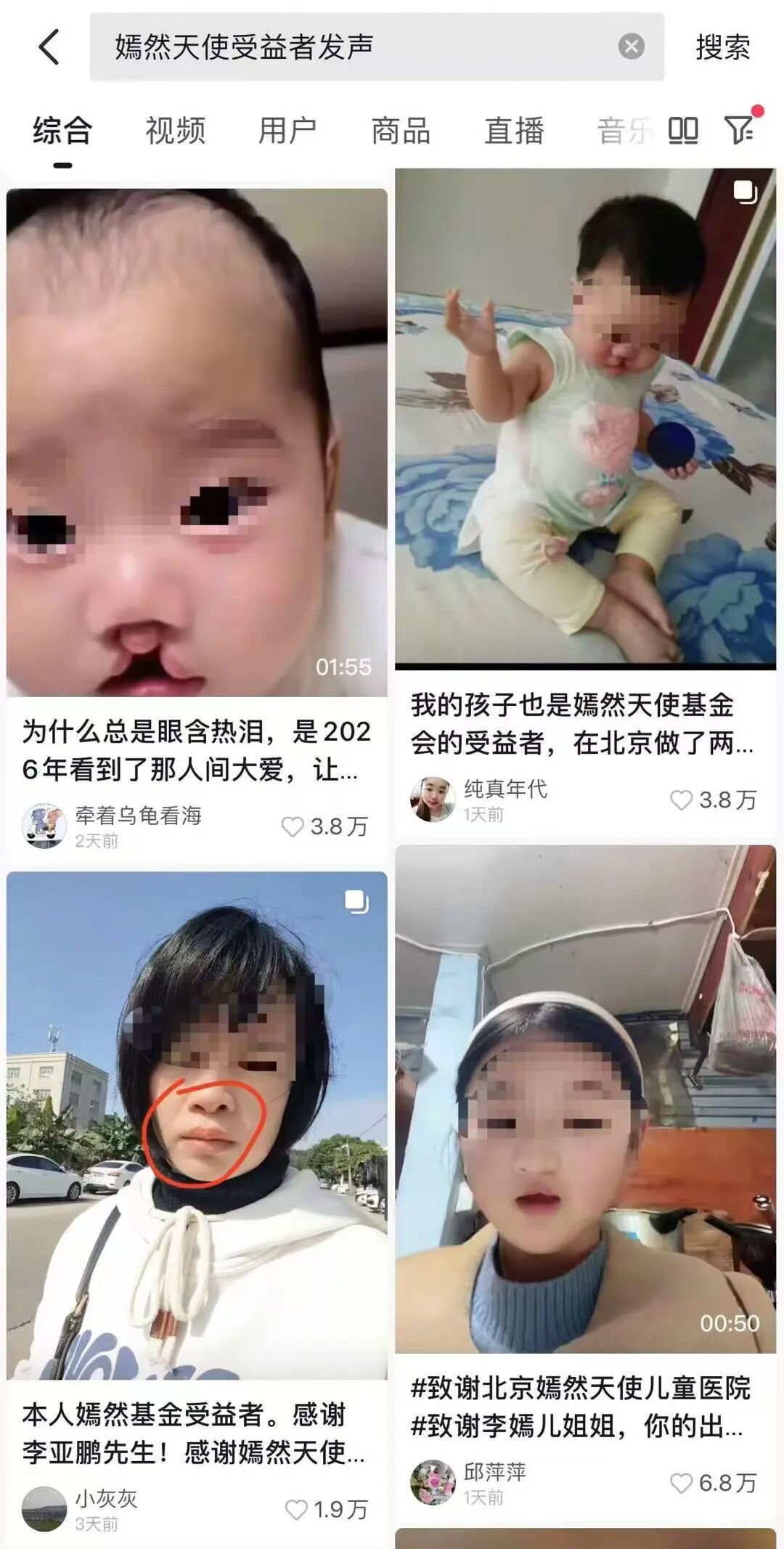This screenshot has height=1549, width=784.
Task: Like the post by 纯真年代
Action: point(681,800)
